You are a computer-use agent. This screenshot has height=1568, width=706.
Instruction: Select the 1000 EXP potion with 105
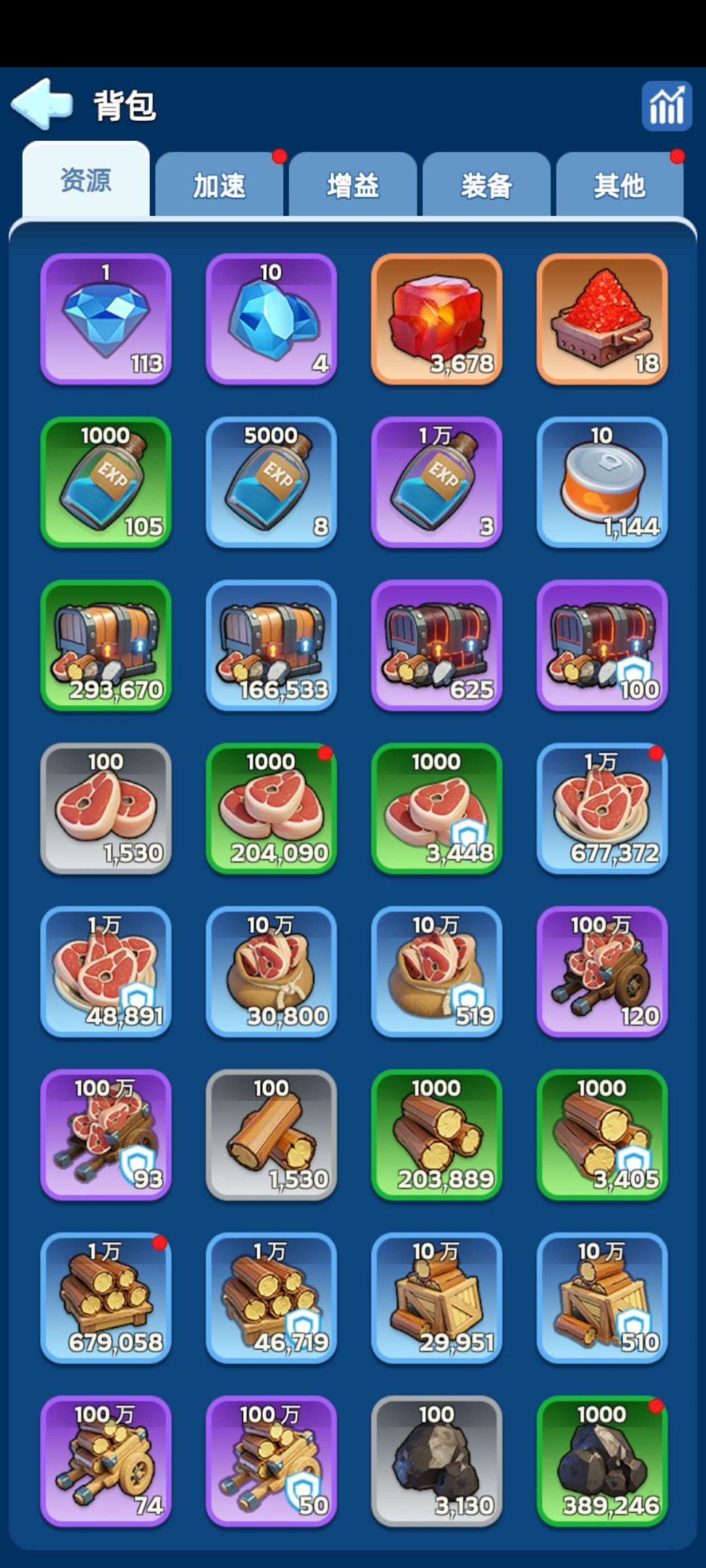pyautogui.click(x=106, y=482)
